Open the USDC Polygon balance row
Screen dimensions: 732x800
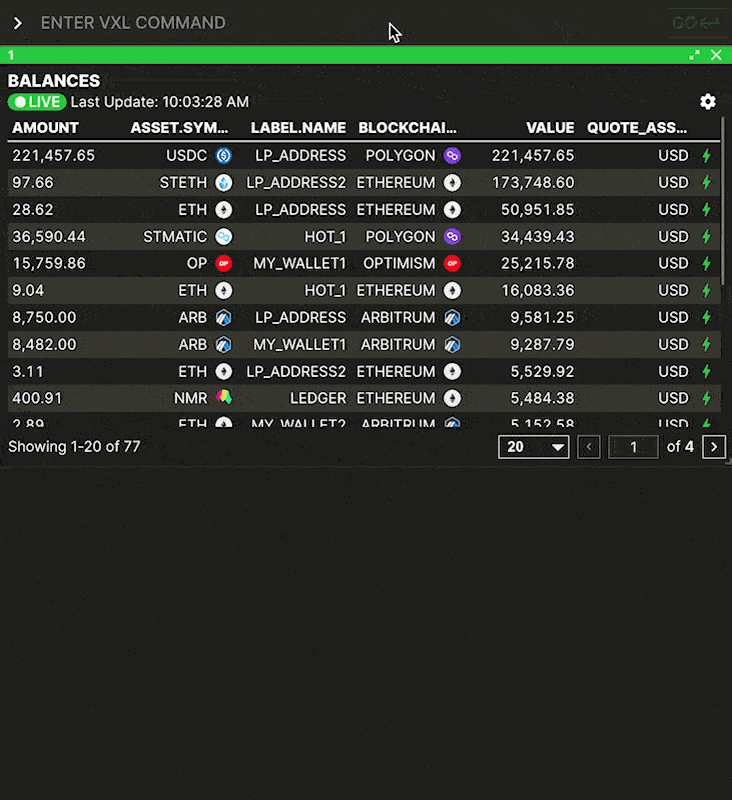pos(300,156)
